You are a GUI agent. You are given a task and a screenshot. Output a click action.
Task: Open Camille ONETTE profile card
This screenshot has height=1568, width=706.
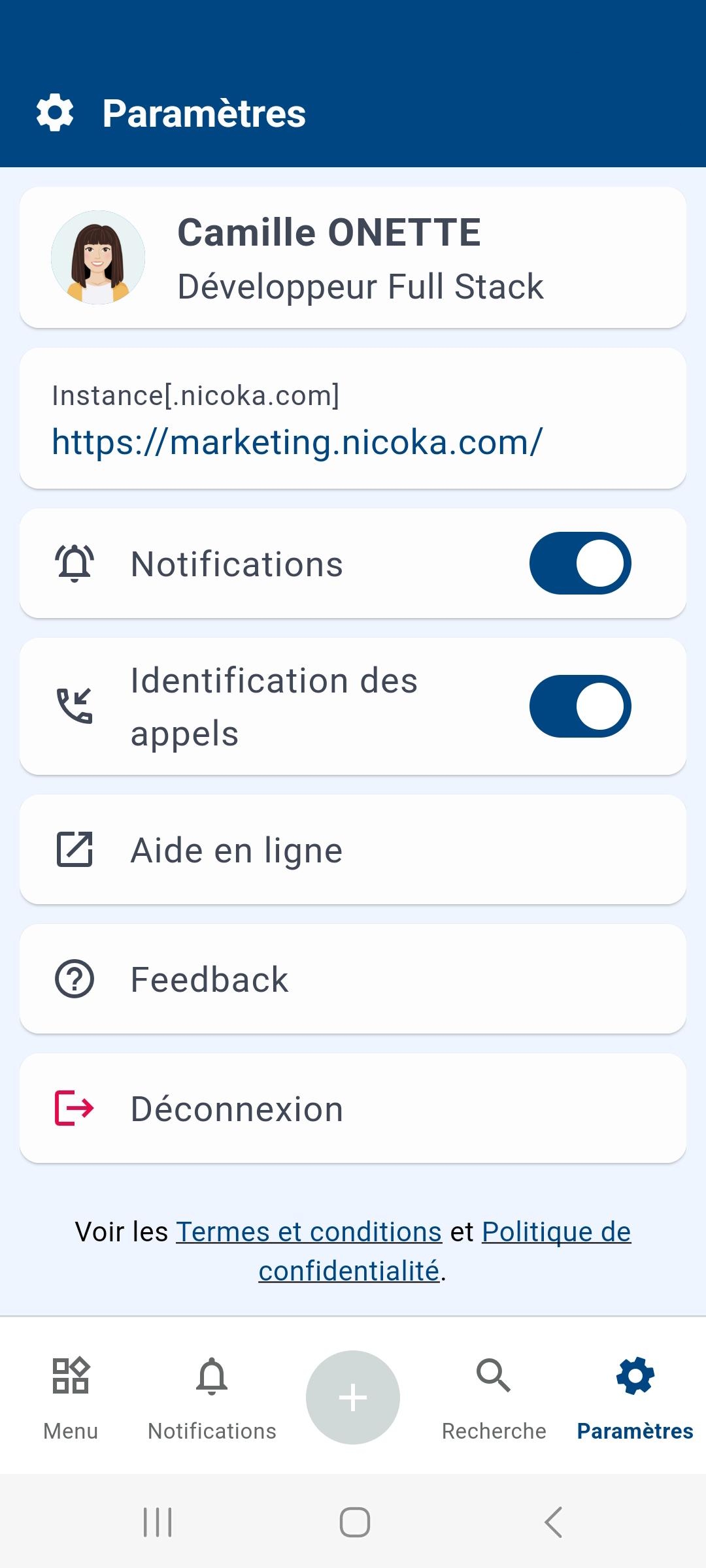pos(353,257)
